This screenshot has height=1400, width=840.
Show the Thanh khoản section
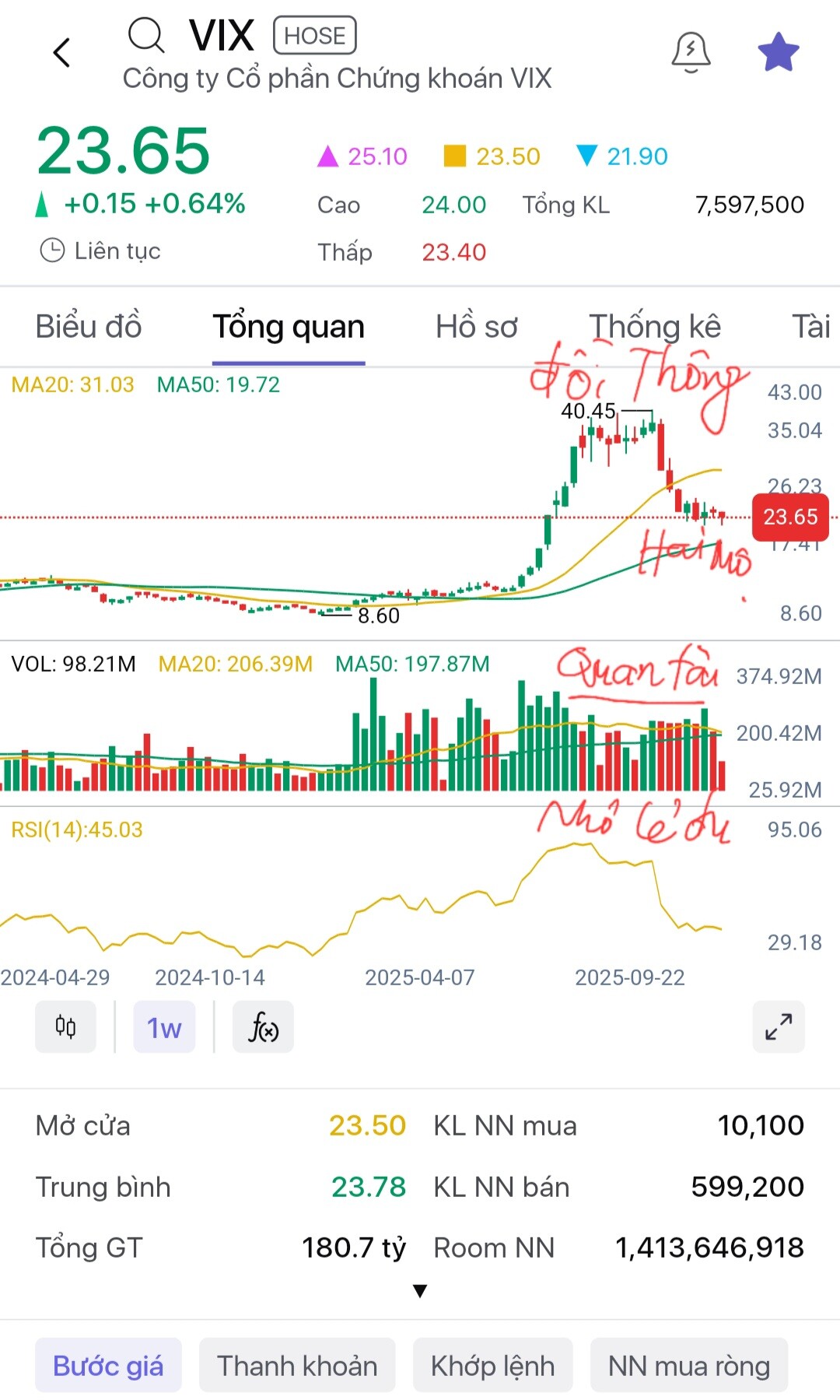(297, 1366)
